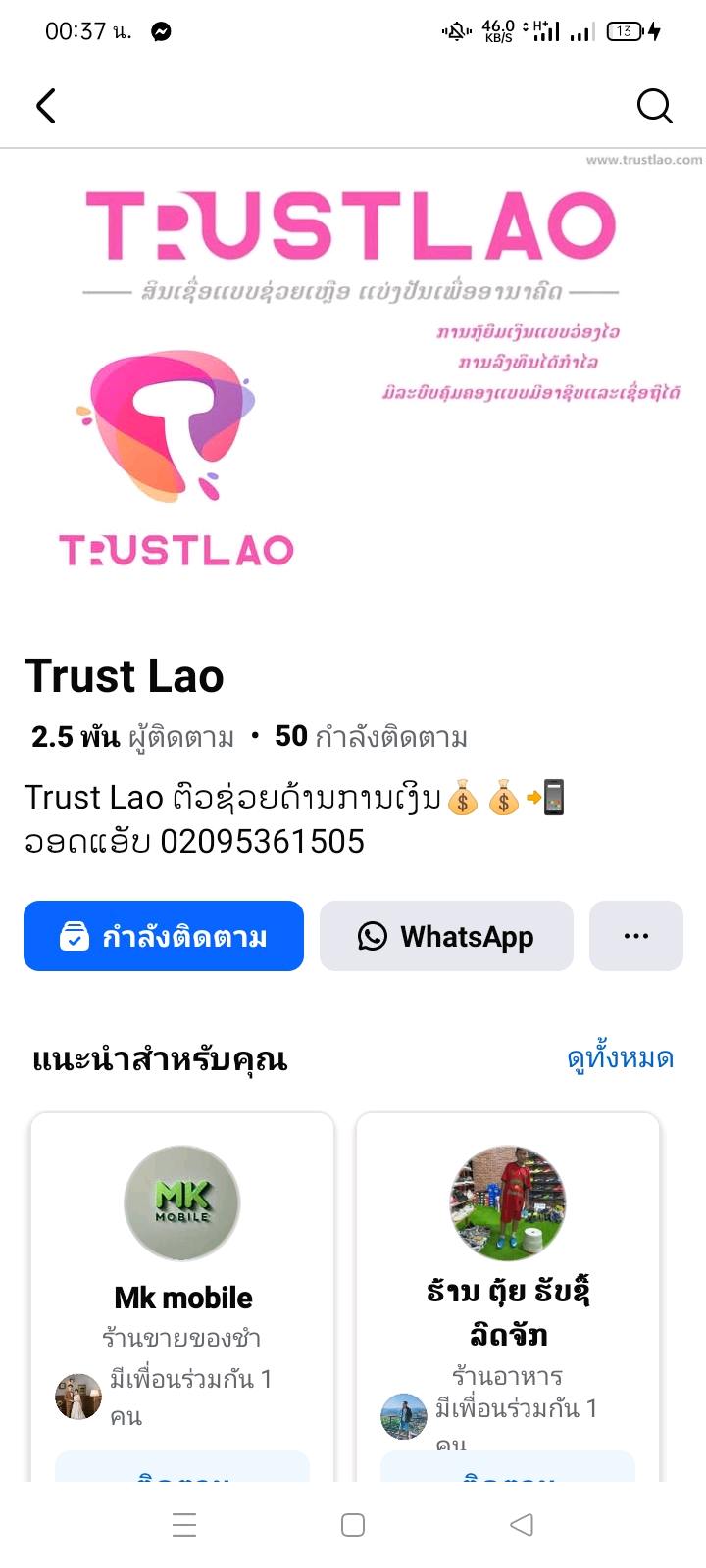Contact Trust Lao via the WhatsApp button
Image resolution: width=706 pixels, height=1568 pixels.
tap(446, 936)
